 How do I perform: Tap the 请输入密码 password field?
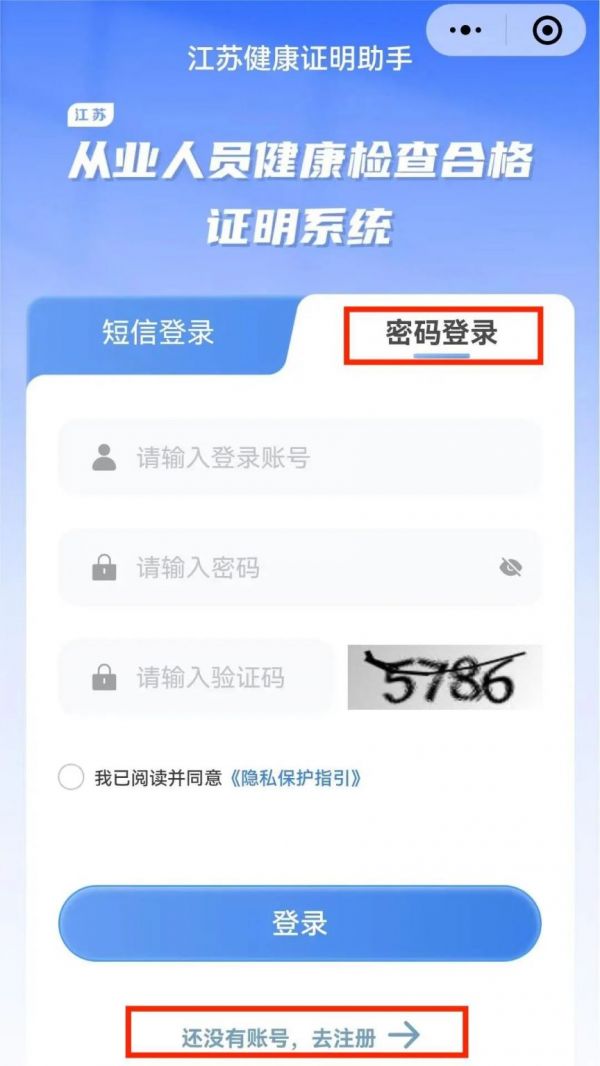(x=300, y=568)
